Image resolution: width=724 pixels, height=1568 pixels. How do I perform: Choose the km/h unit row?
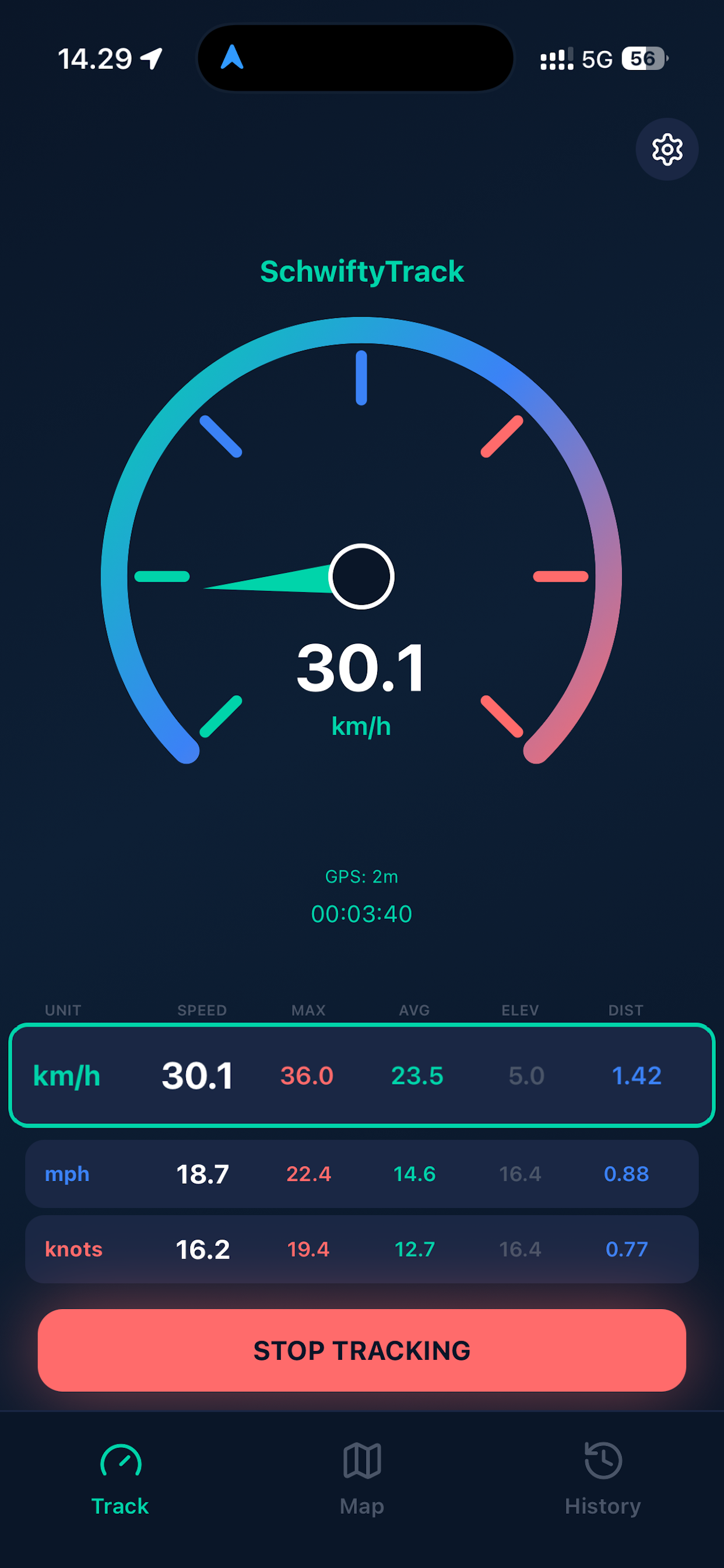(361, 1076)
